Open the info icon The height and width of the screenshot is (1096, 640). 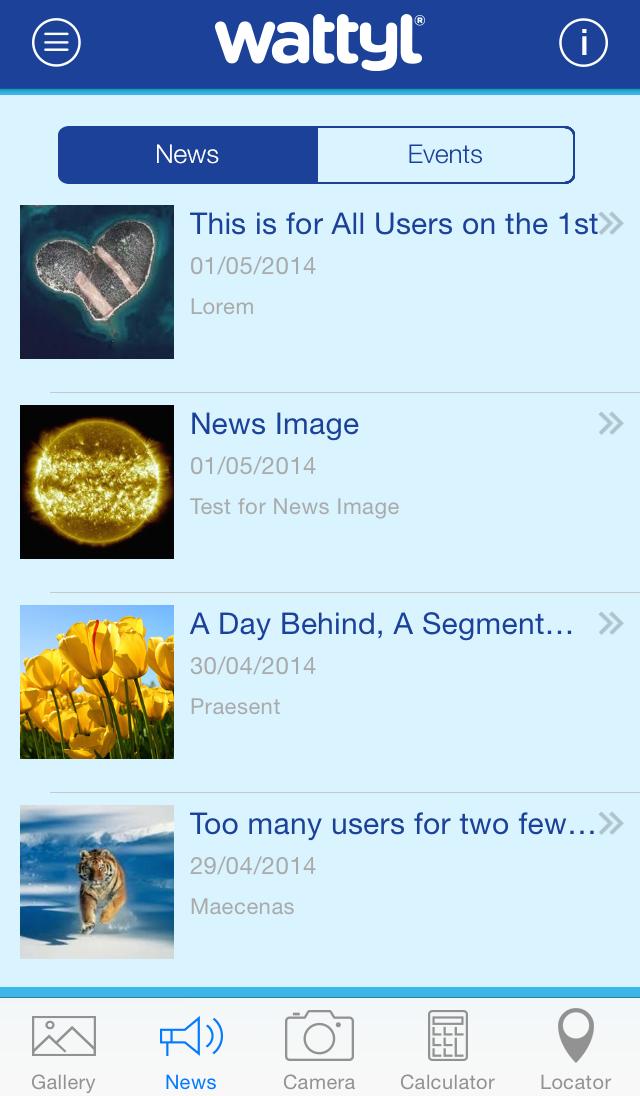click(x=583, y=43)
